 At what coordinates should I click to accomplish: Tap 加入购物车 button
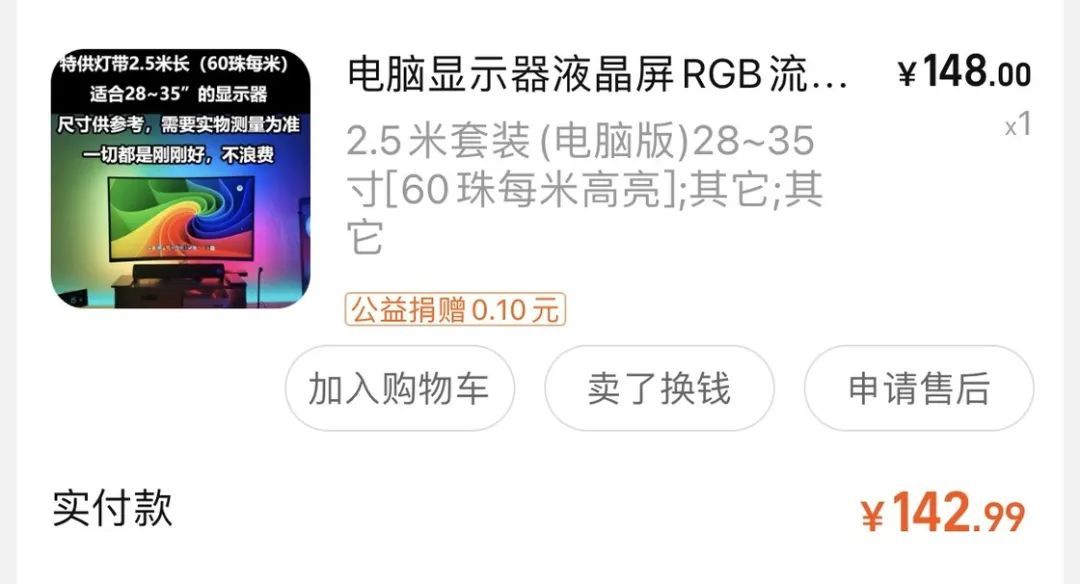coord(399,388)
